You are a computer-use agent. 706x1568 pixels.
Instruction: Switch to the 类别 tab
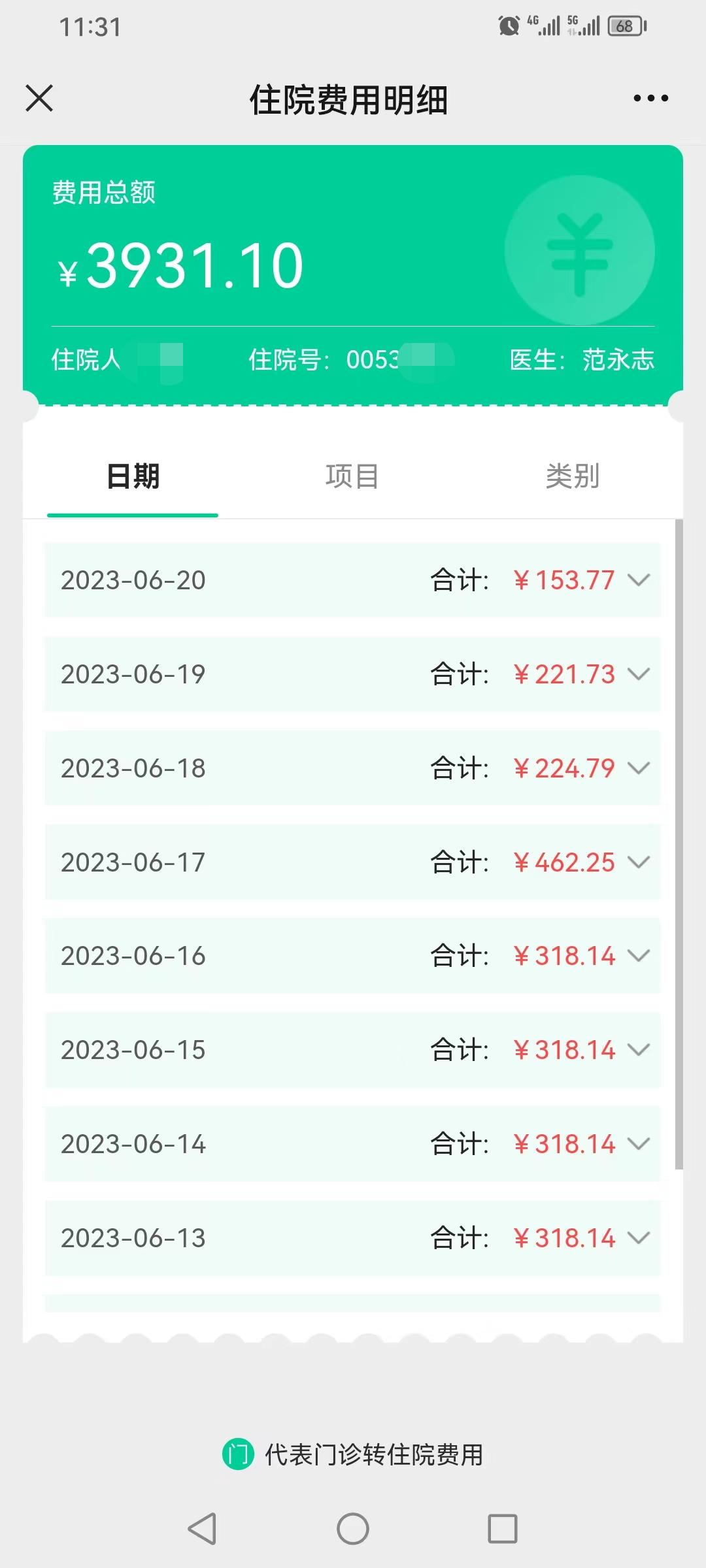(572, 476)
